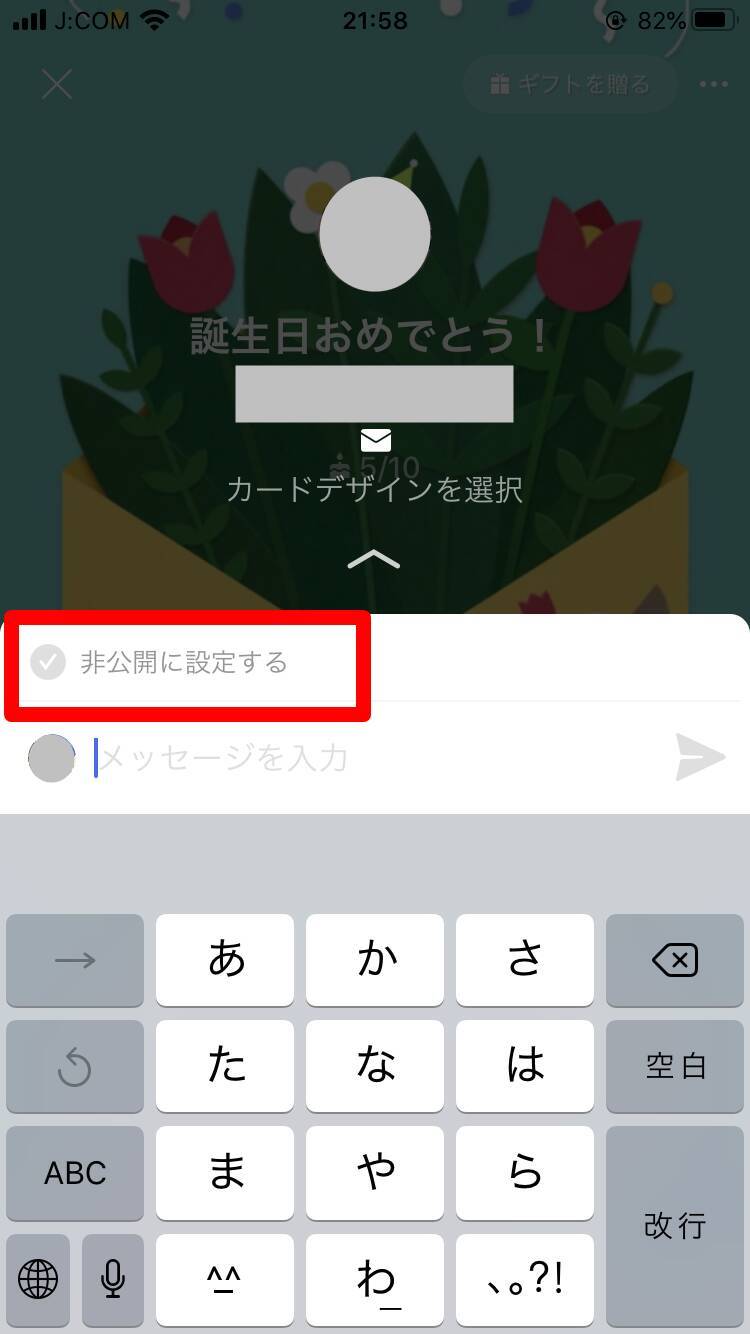This screenshot has height=1334, width=750.
Task: Focus the メッセージを入力 message field
Action: [380, 758]
